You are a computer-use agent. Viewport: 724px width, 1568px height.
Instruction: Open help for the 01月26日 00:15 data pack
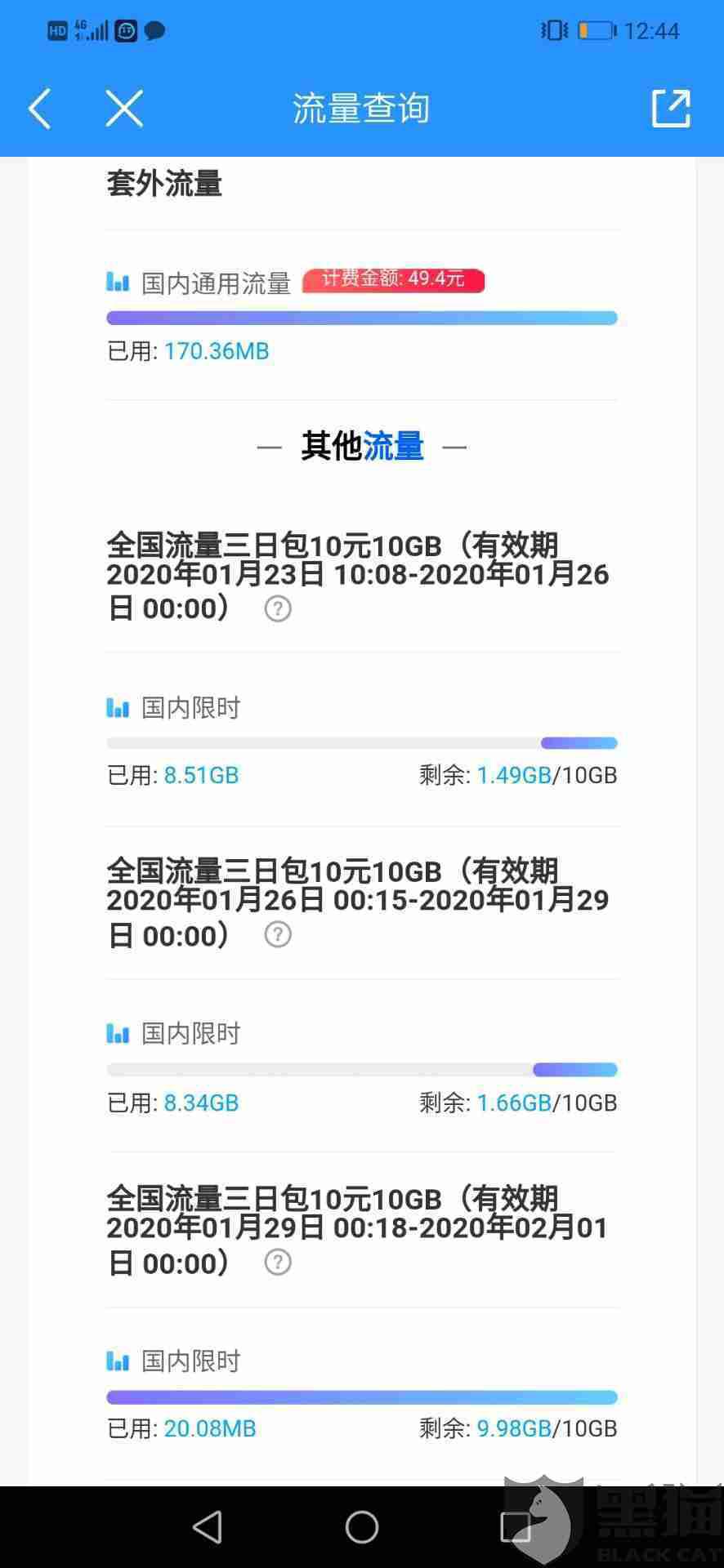click(x=278, y=934)
